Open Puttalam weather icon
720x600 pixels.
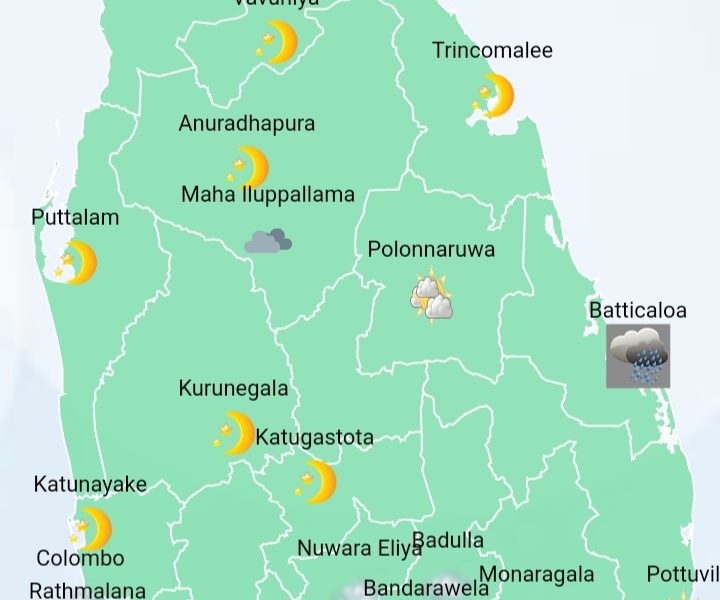click(76, 263)
